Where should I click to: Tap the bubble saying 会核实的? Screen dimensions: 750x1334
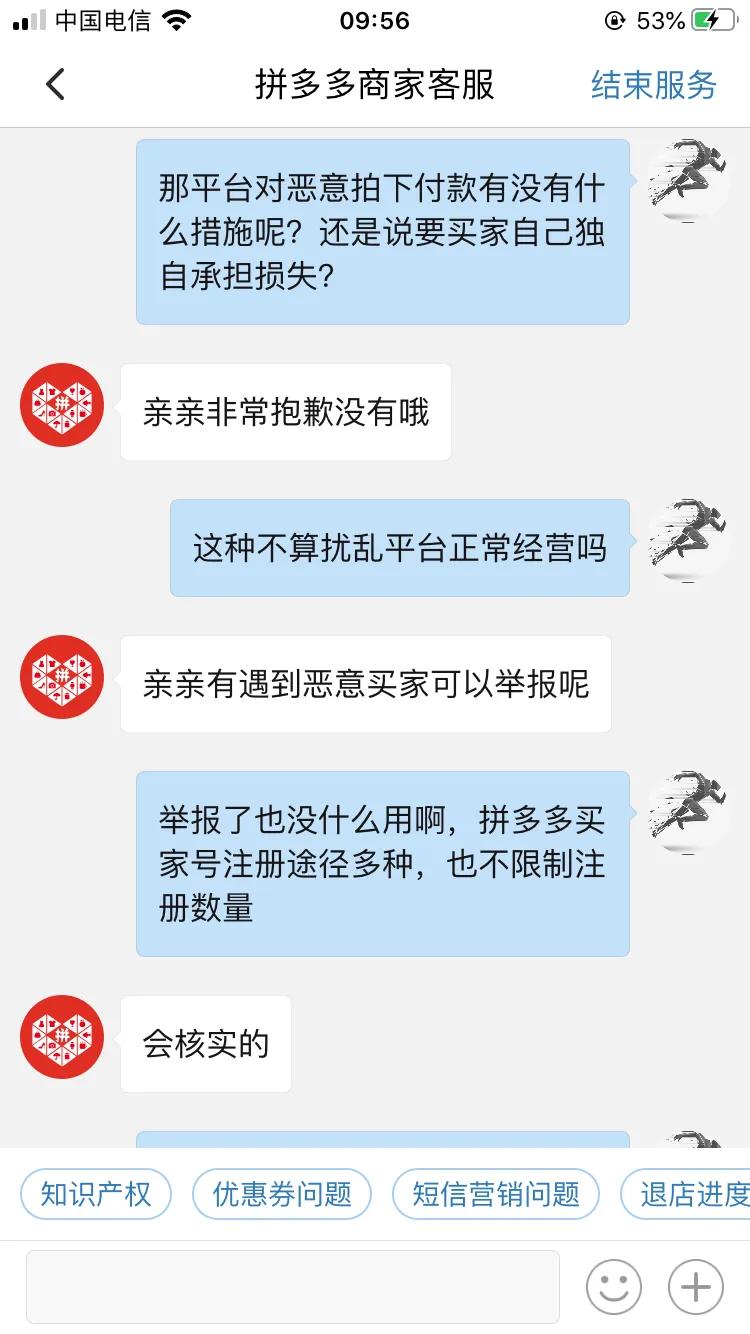[205, 1043]
